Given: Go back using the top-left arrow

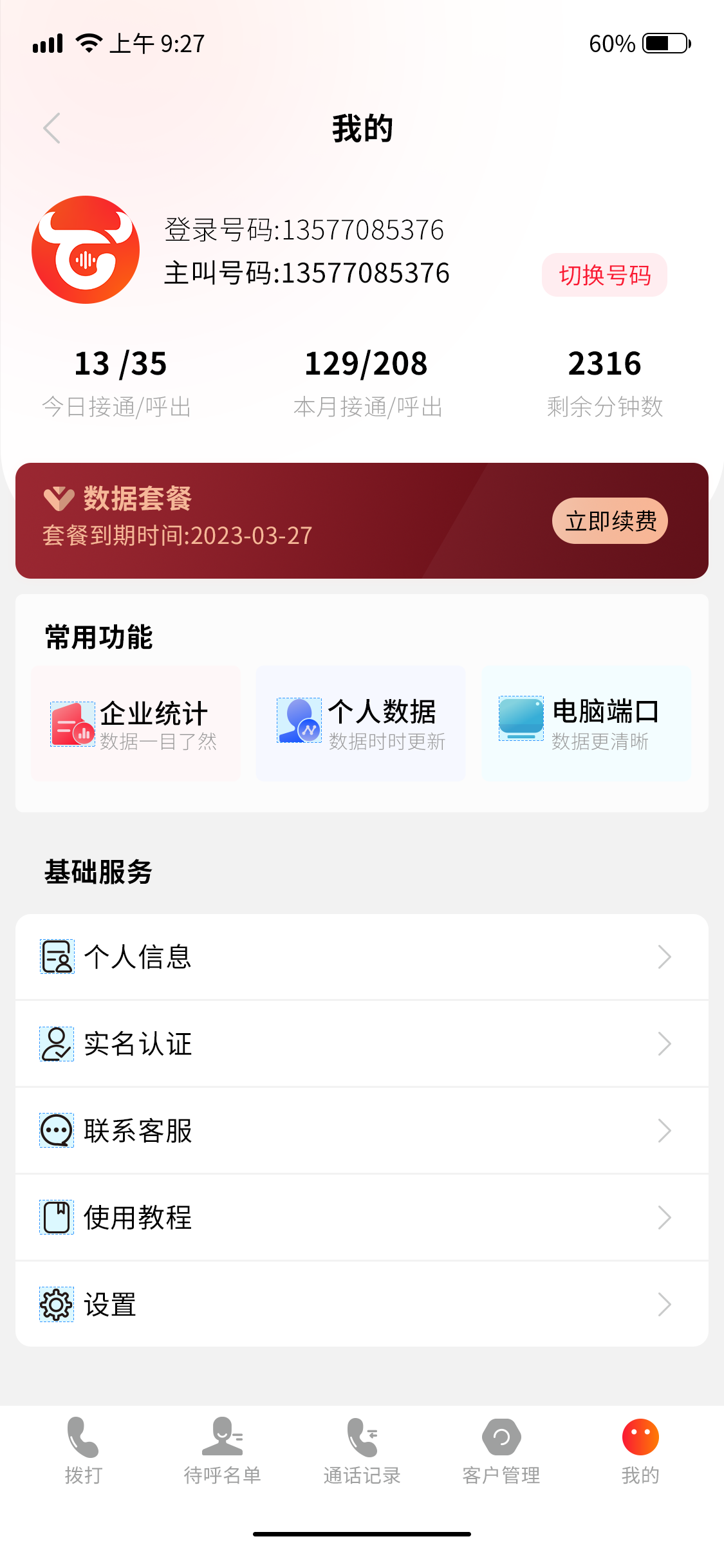Looking at the screenshot, I should pos(52,128).
